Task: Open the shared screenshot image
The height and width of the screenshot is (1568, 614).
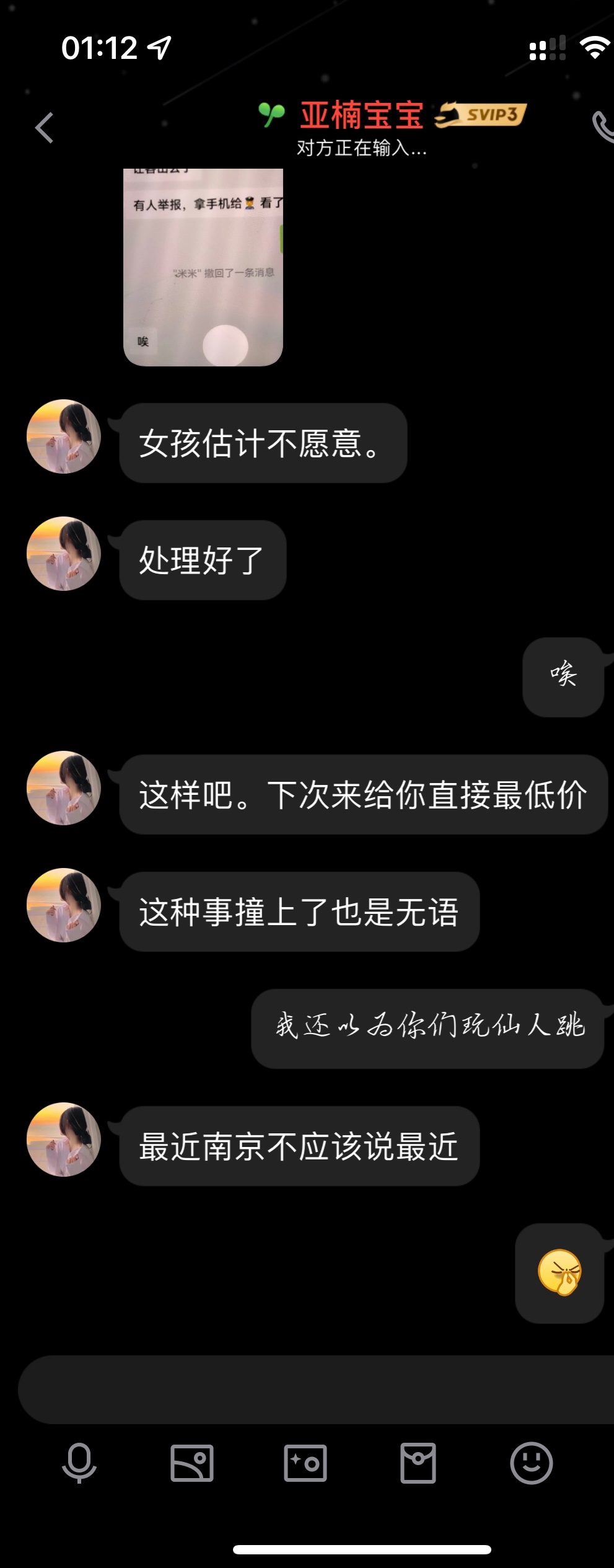Action: click(203, 267)
